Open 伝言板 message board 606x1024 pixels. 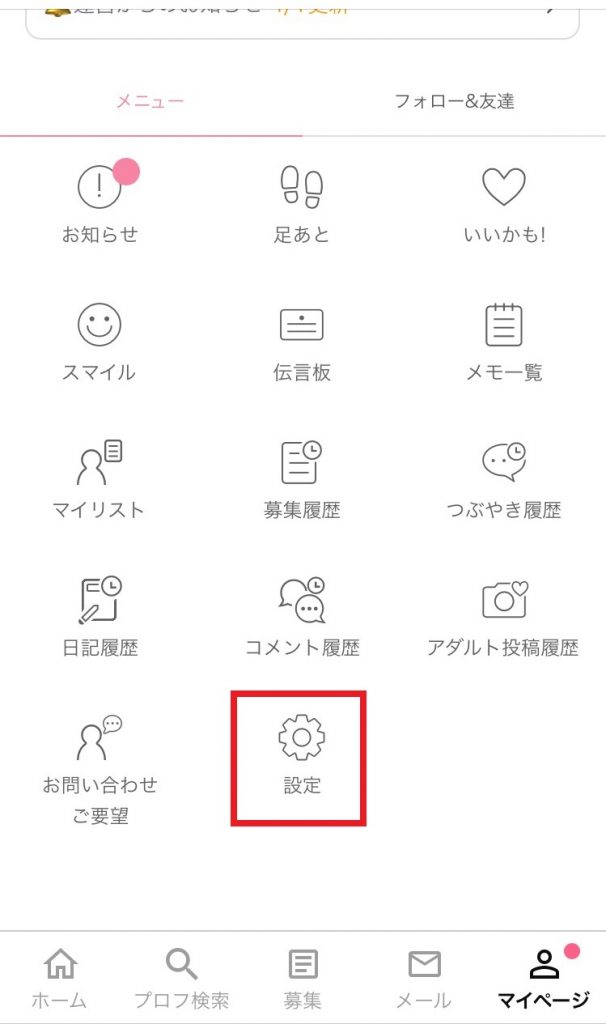click(x=302, y=342)
